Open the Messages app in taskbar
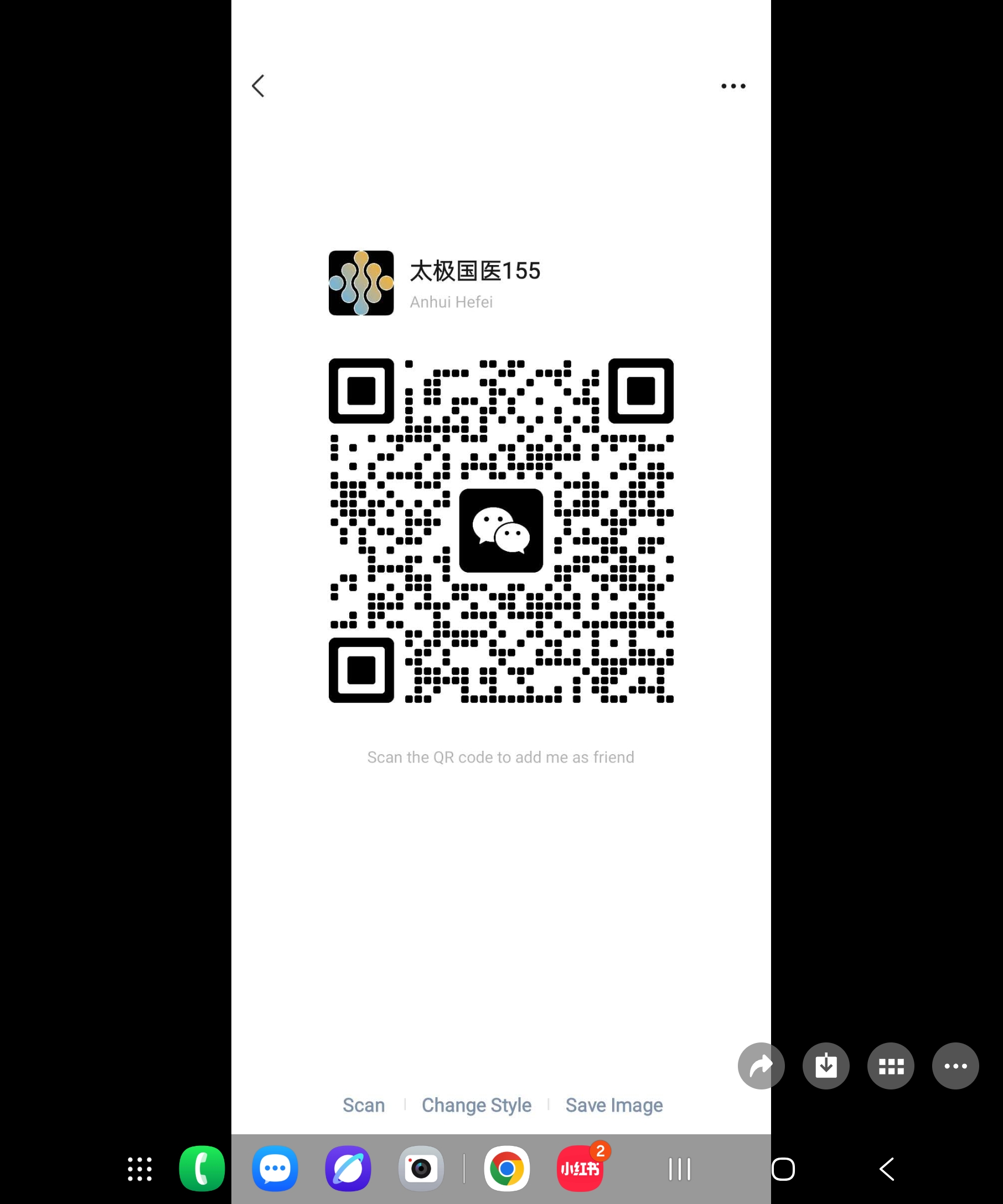Viewport: 1003px width, 1204px height. click(275, 1169)
